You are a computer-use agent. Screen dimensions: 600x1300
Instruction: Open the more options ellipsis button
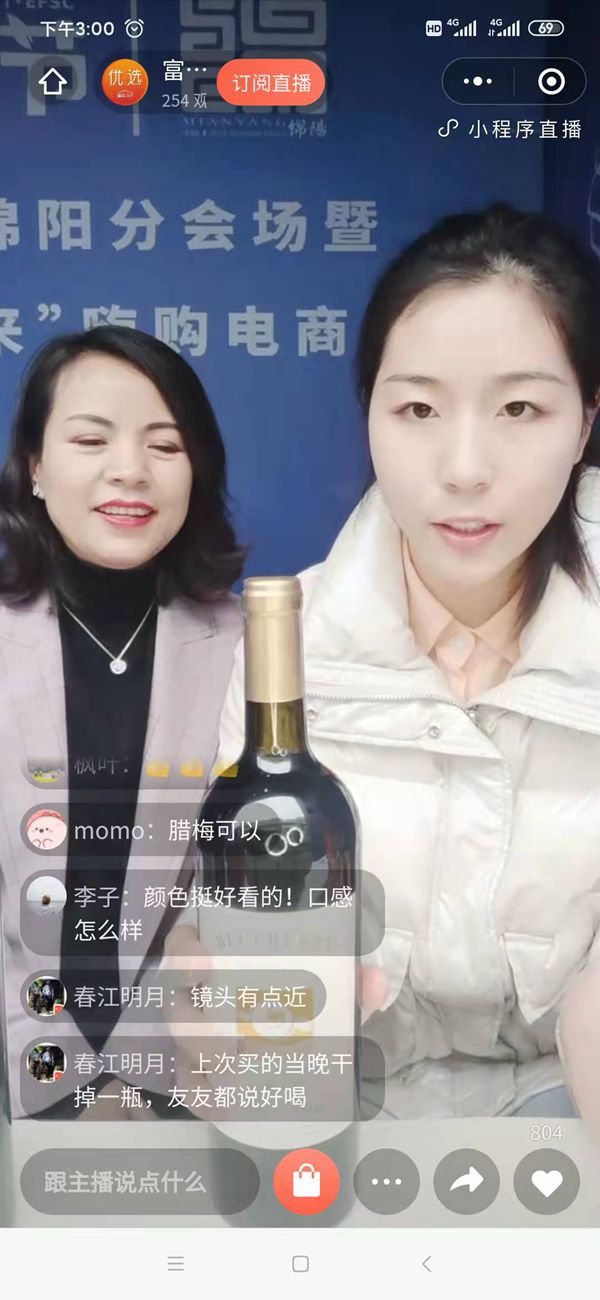[386, 1182]
